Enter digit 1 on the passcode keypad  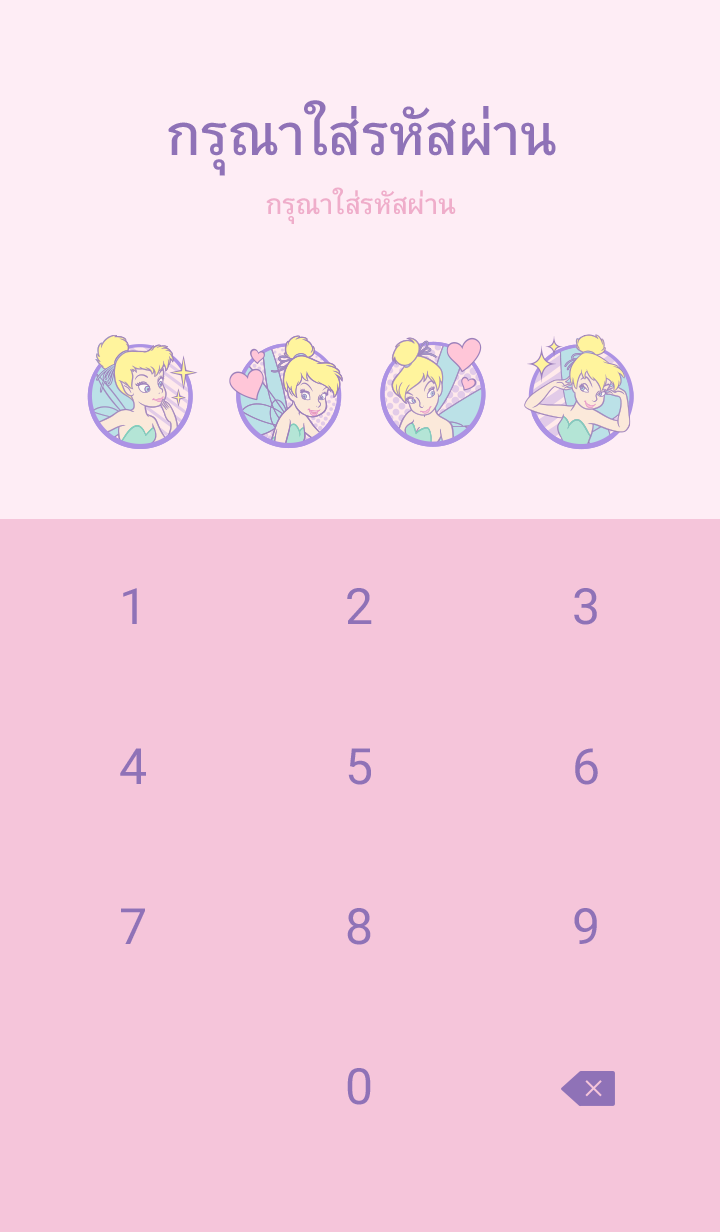[132, 607]
